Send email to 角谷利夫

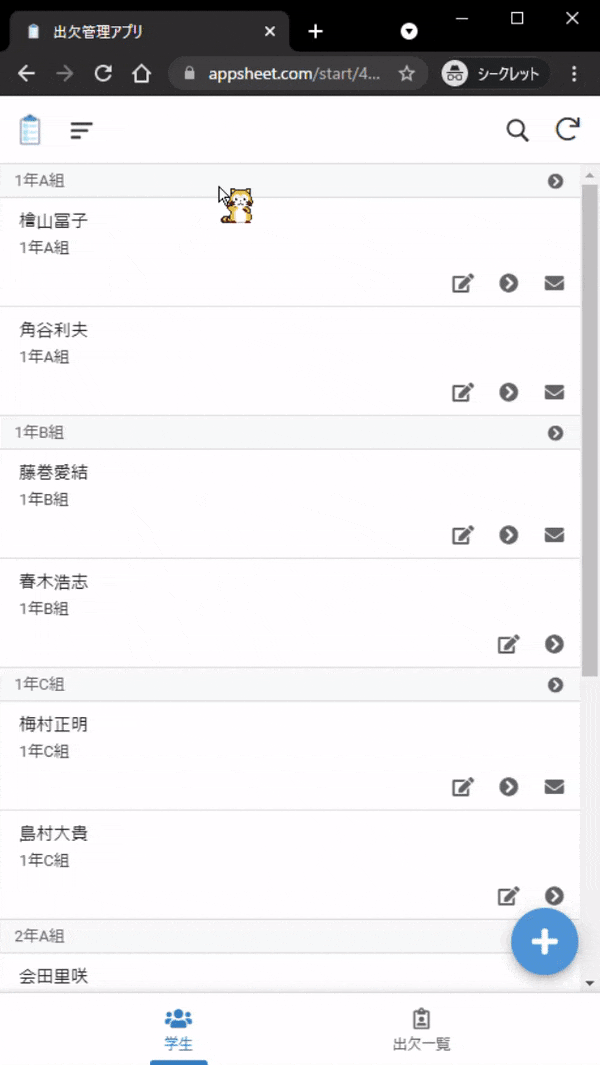click(554, 392)
